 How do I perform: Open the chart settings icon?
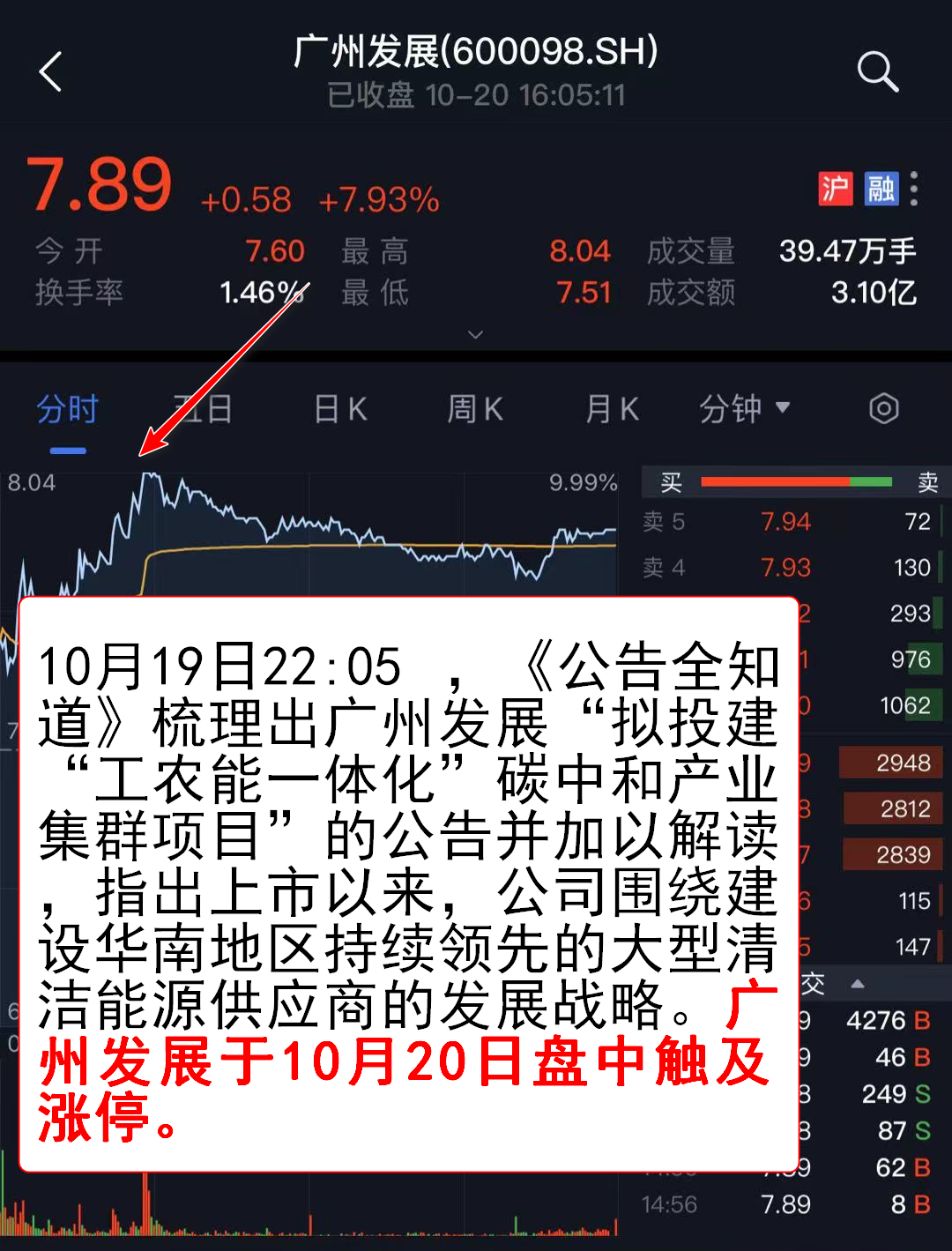click(x=883, y=409)
